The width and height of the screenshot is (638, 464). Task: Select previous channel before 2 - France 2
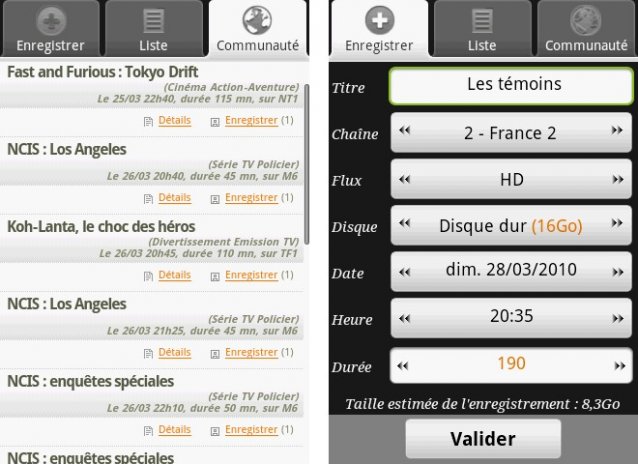(x=405, y=132)
